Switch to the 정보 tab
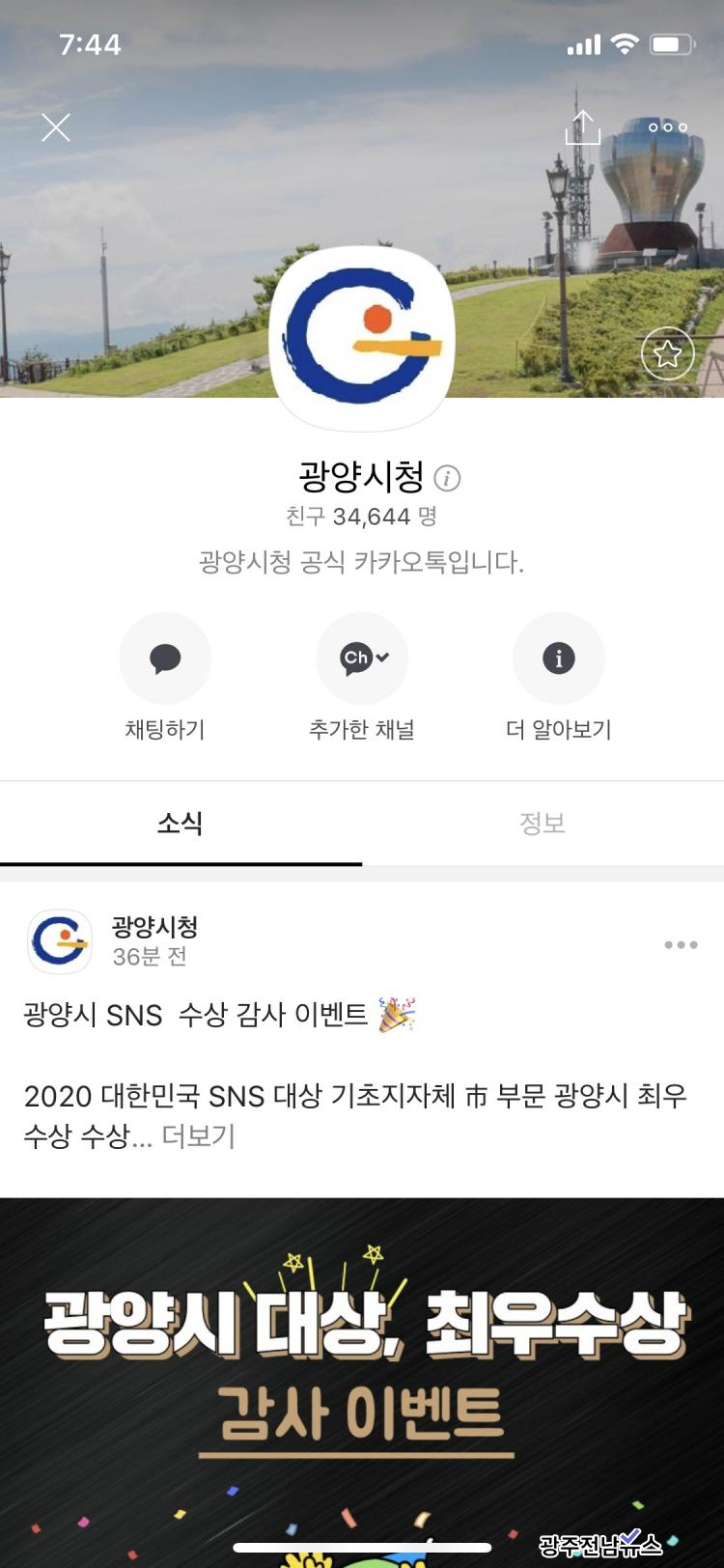Viewport: 724px width, 1568px height. [x=542, y=824]
